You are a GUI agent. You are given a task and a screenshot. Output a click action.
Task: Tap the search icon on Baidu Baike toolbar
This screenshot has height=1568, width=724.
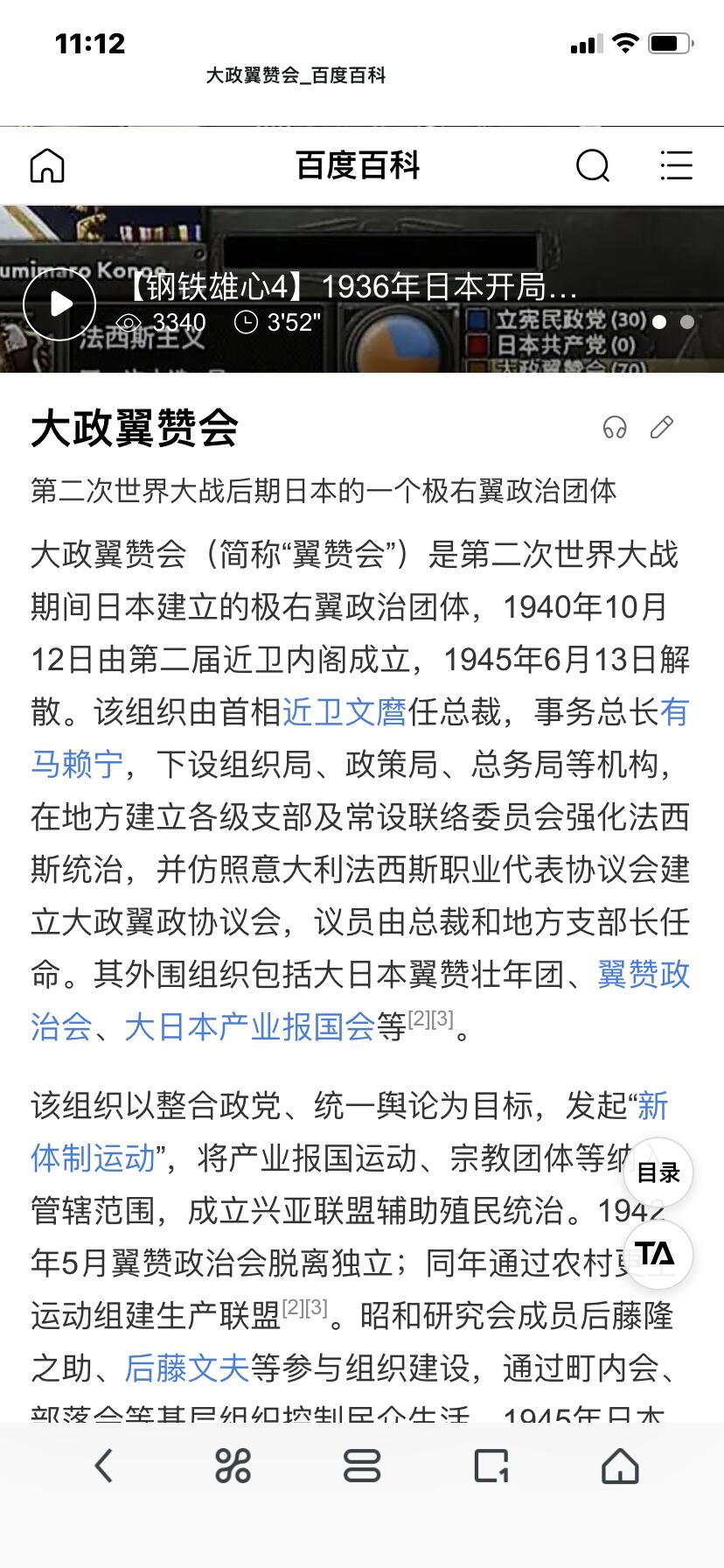[x=594, y=165]
